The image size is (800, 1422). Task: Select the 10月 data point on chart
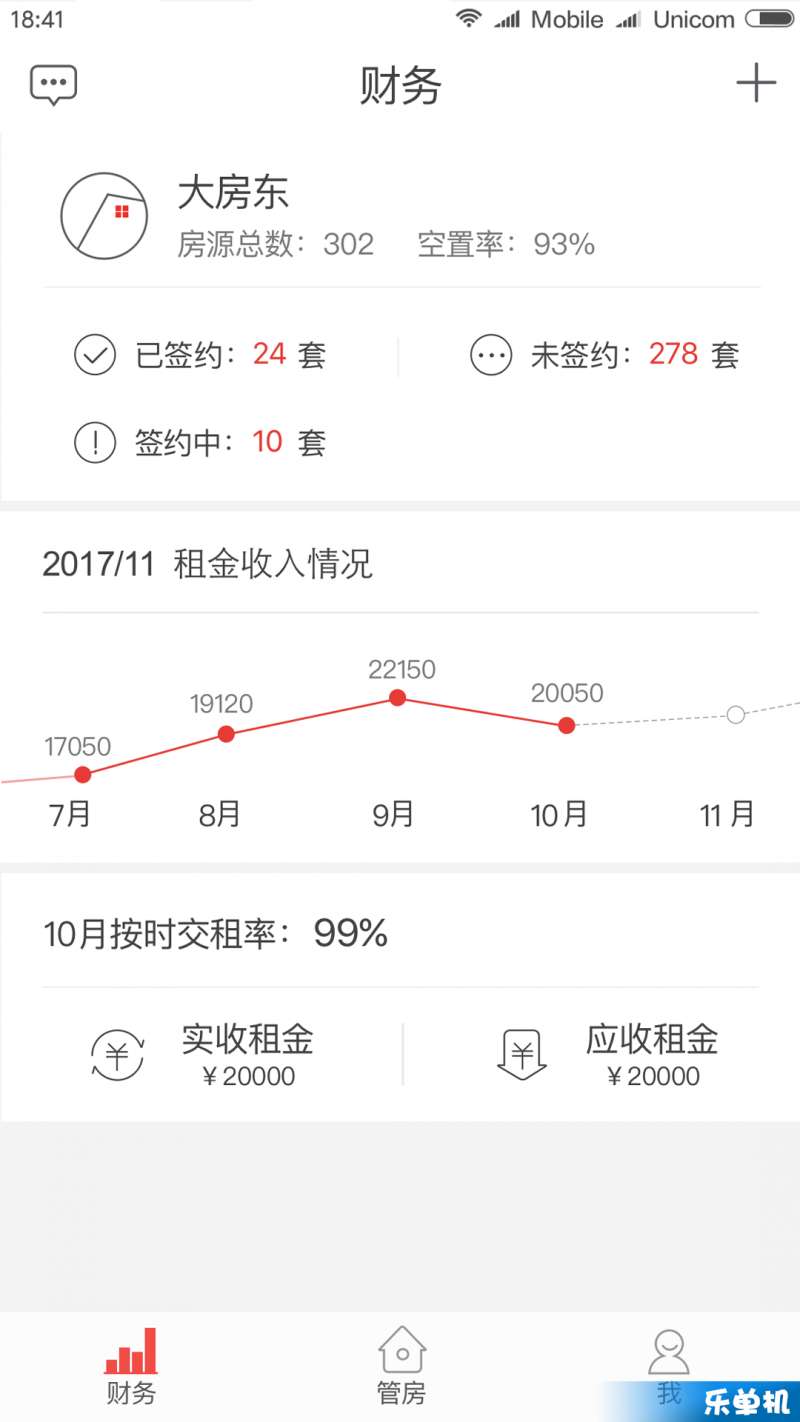tap(567, 725)
